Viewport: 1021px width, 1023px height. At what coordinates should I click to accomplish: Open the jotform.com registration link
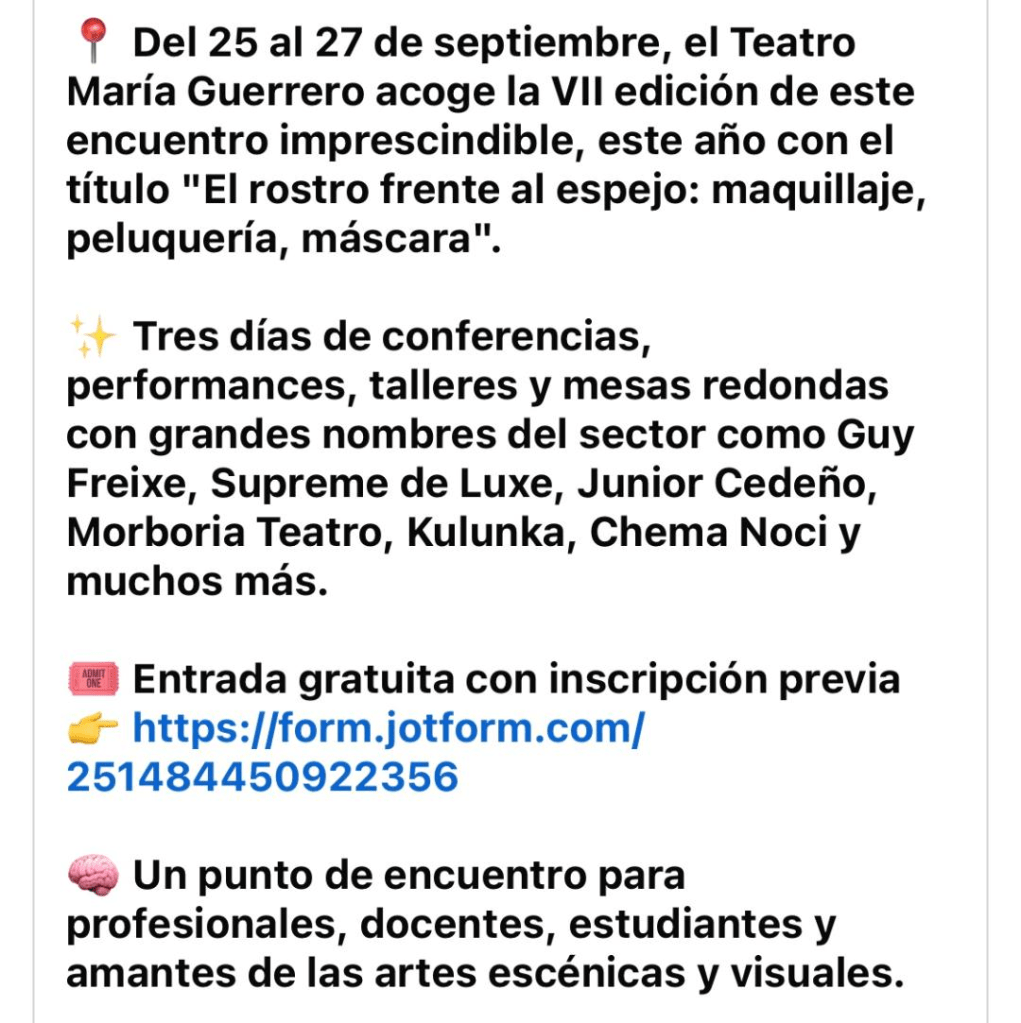388,729
